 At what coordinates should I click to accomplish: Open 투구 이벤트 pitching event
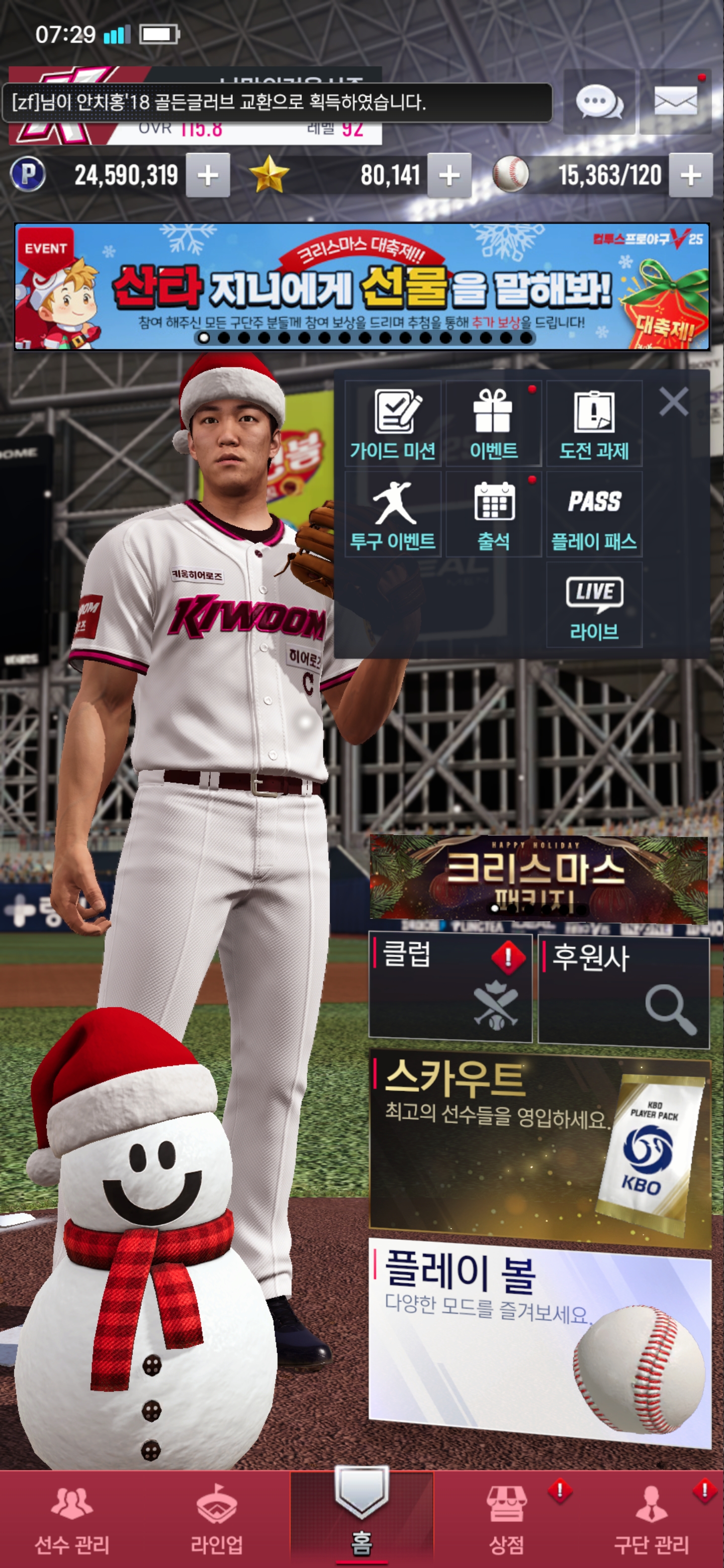393,515
